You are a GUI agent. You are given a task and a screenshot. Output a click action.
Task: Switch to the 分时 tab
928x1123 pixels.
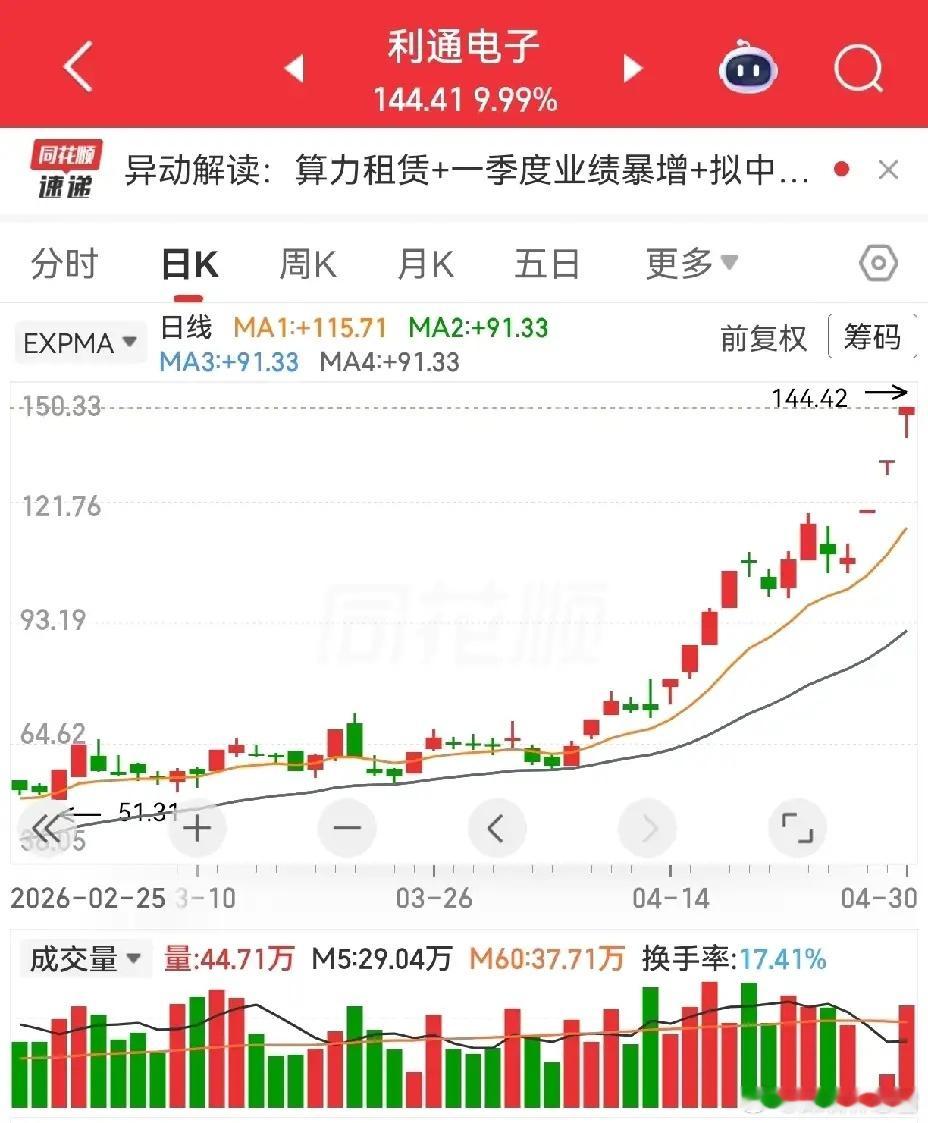64,264
